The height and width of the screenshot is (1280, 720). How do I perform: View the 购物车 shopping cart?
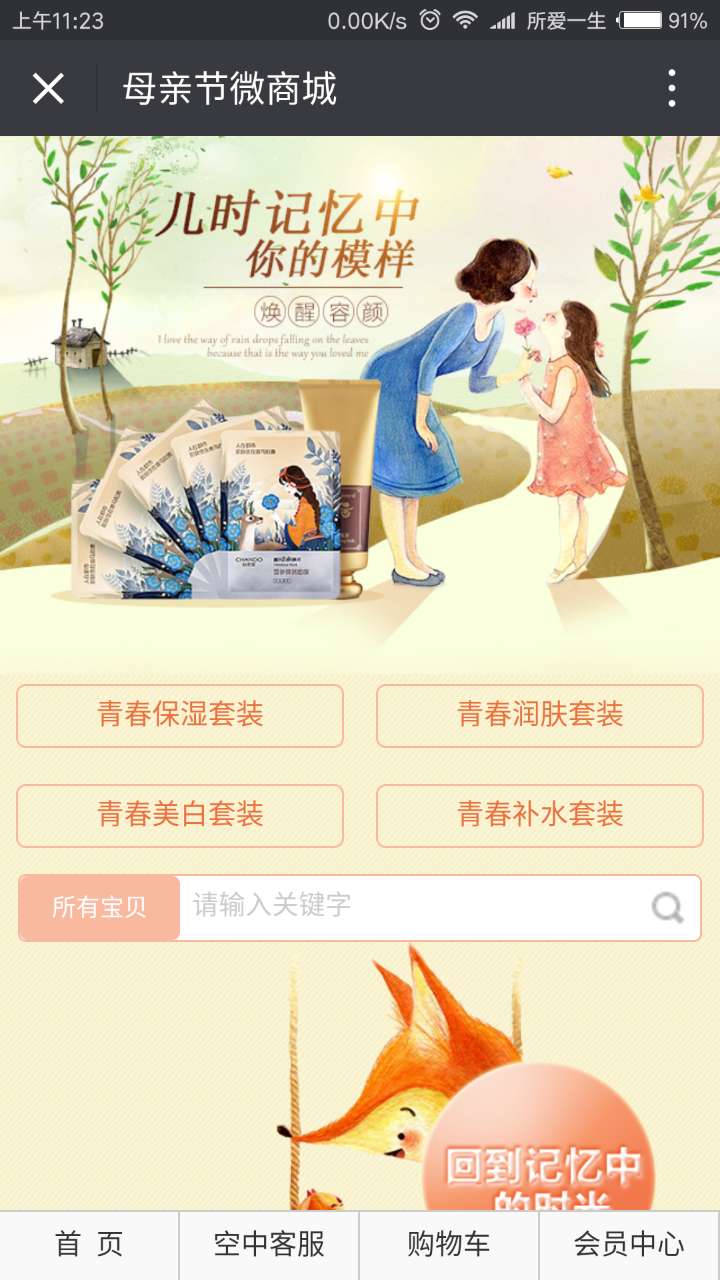[x=449, y=1245]
